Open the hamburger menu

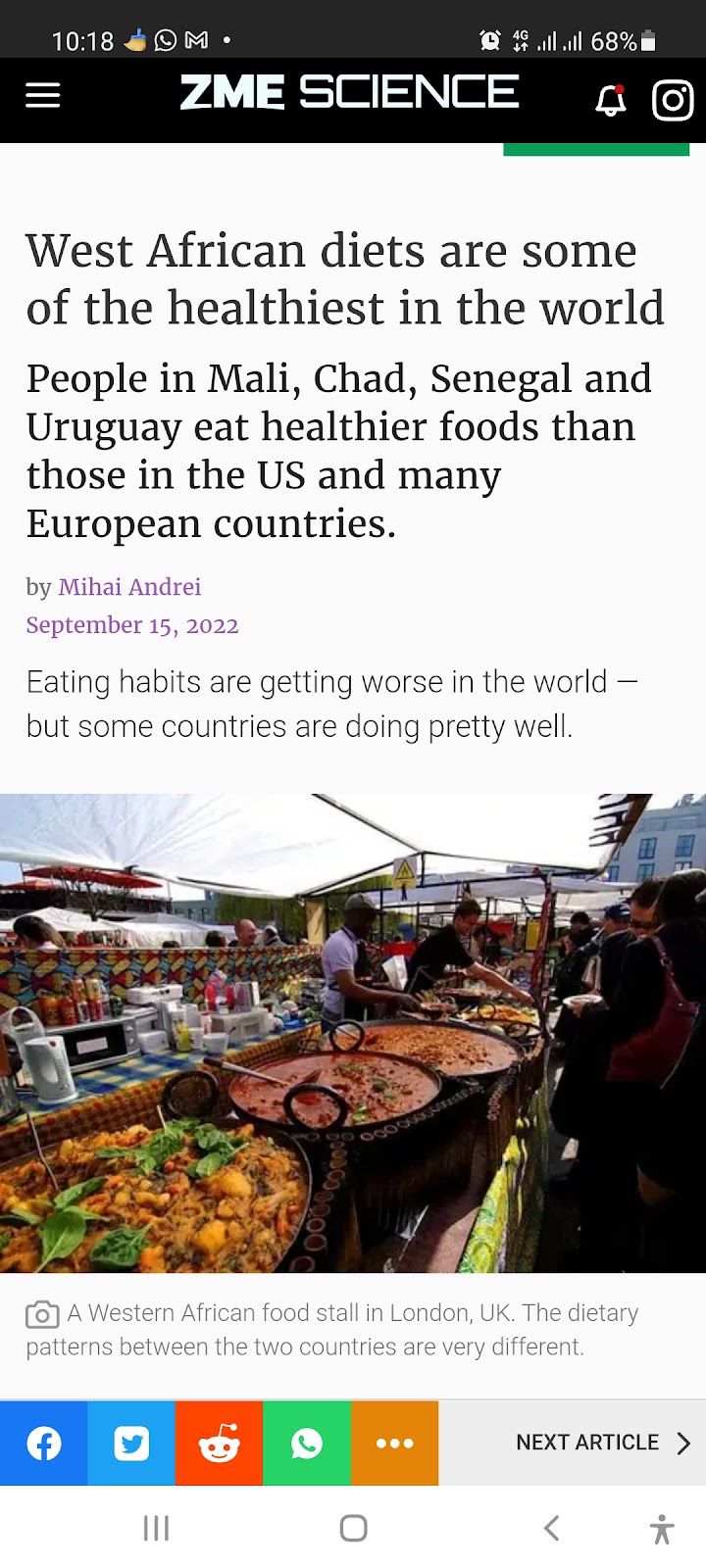point(42,95)
